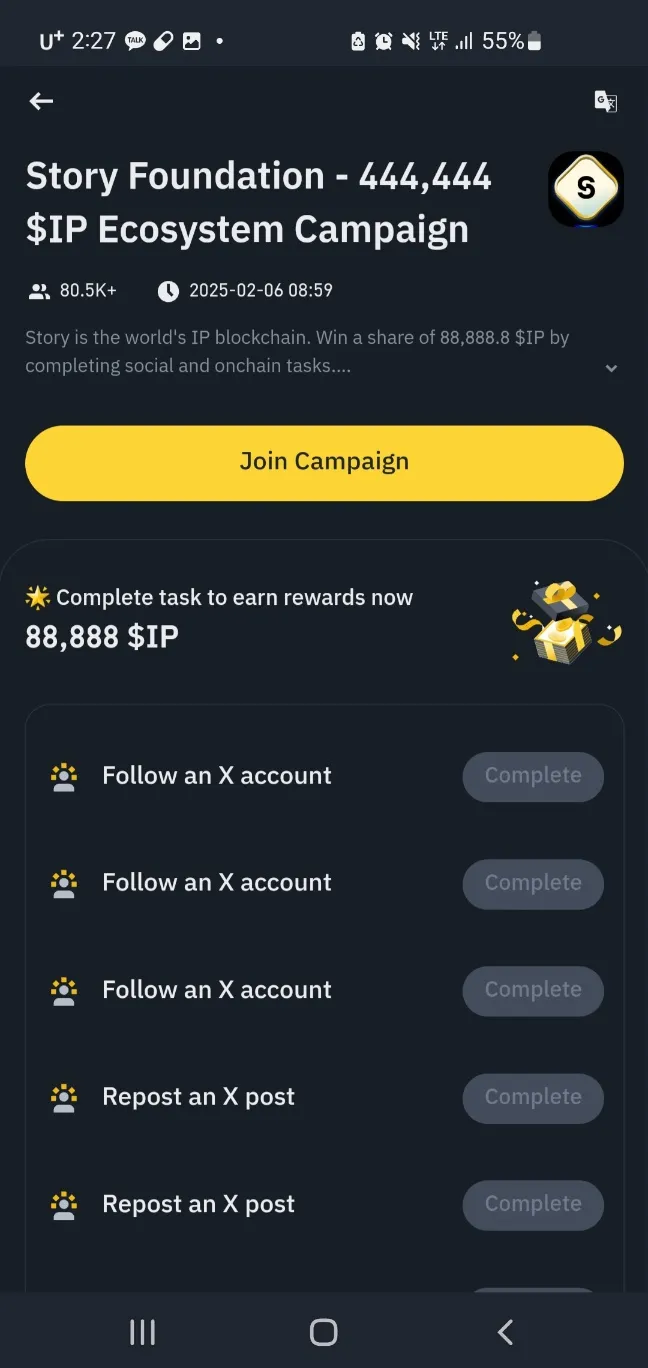Image resolution: width=648 pixels, height=1368 pixels.
Task: Open recent apps from the navigation bar
Action: 143,1331
